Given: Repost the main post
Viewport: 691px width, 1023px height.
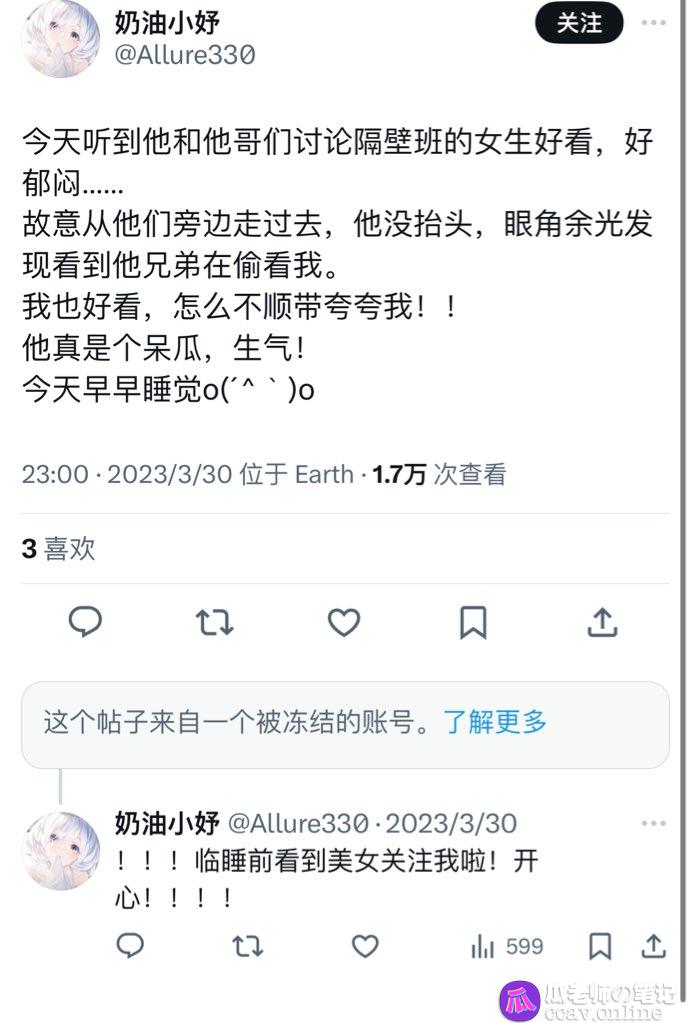Looking at the screenshot, I should [214, 623].
